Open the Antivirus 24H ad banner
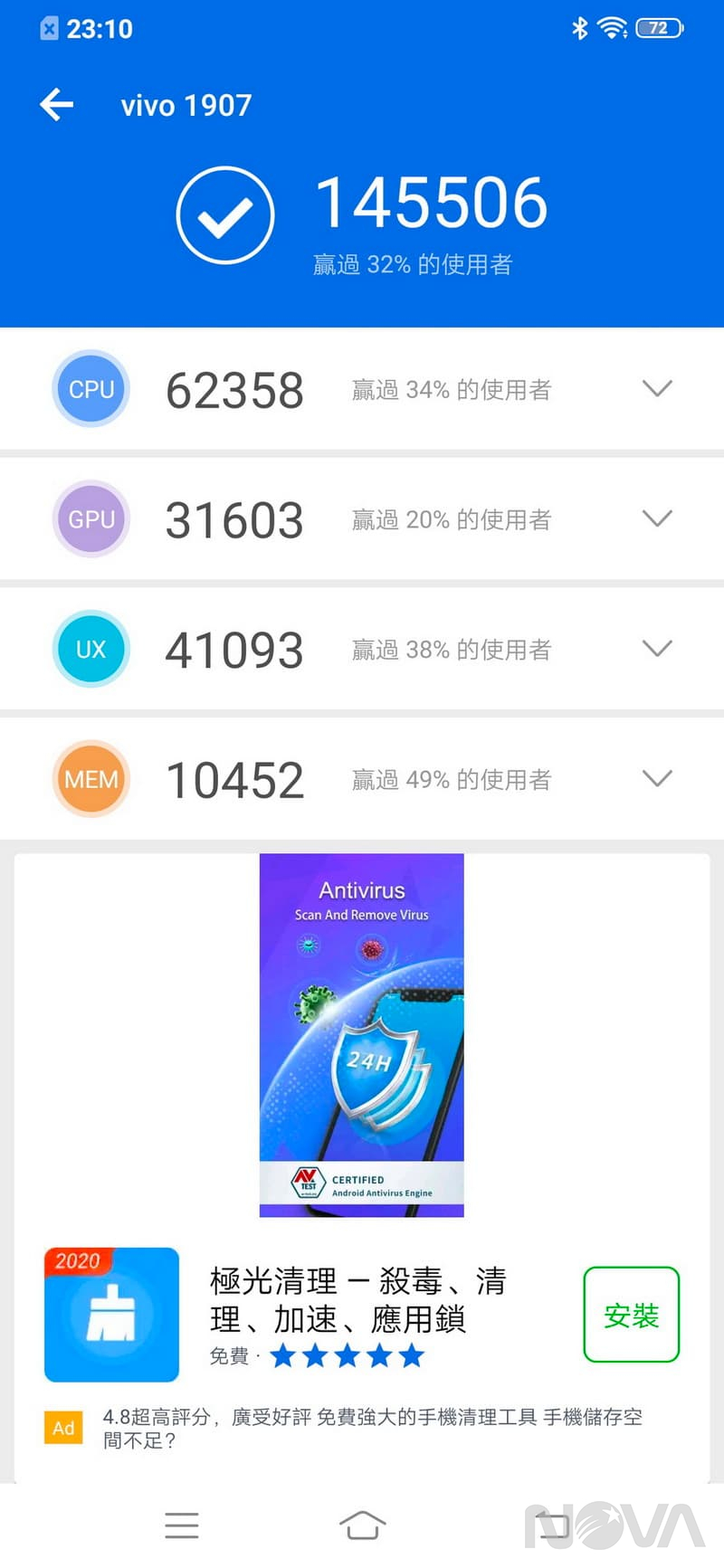The height and width of the screenshot is (1568, 724). tap(361, 1034)
